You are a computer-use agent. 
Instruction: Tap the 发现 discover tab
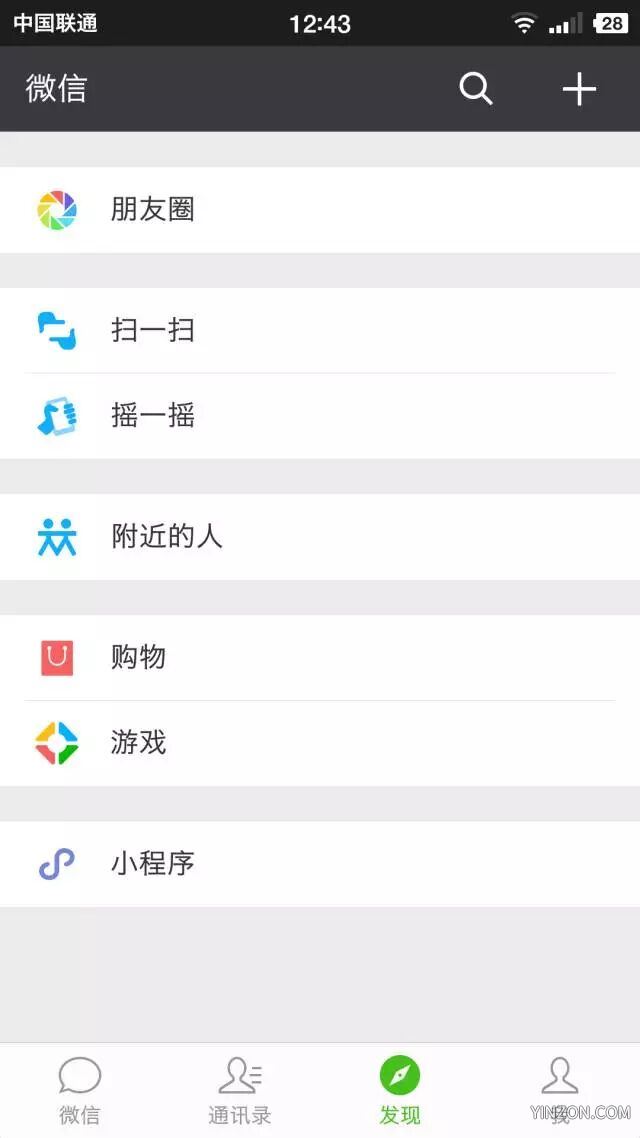click(x=400, y=1091)
